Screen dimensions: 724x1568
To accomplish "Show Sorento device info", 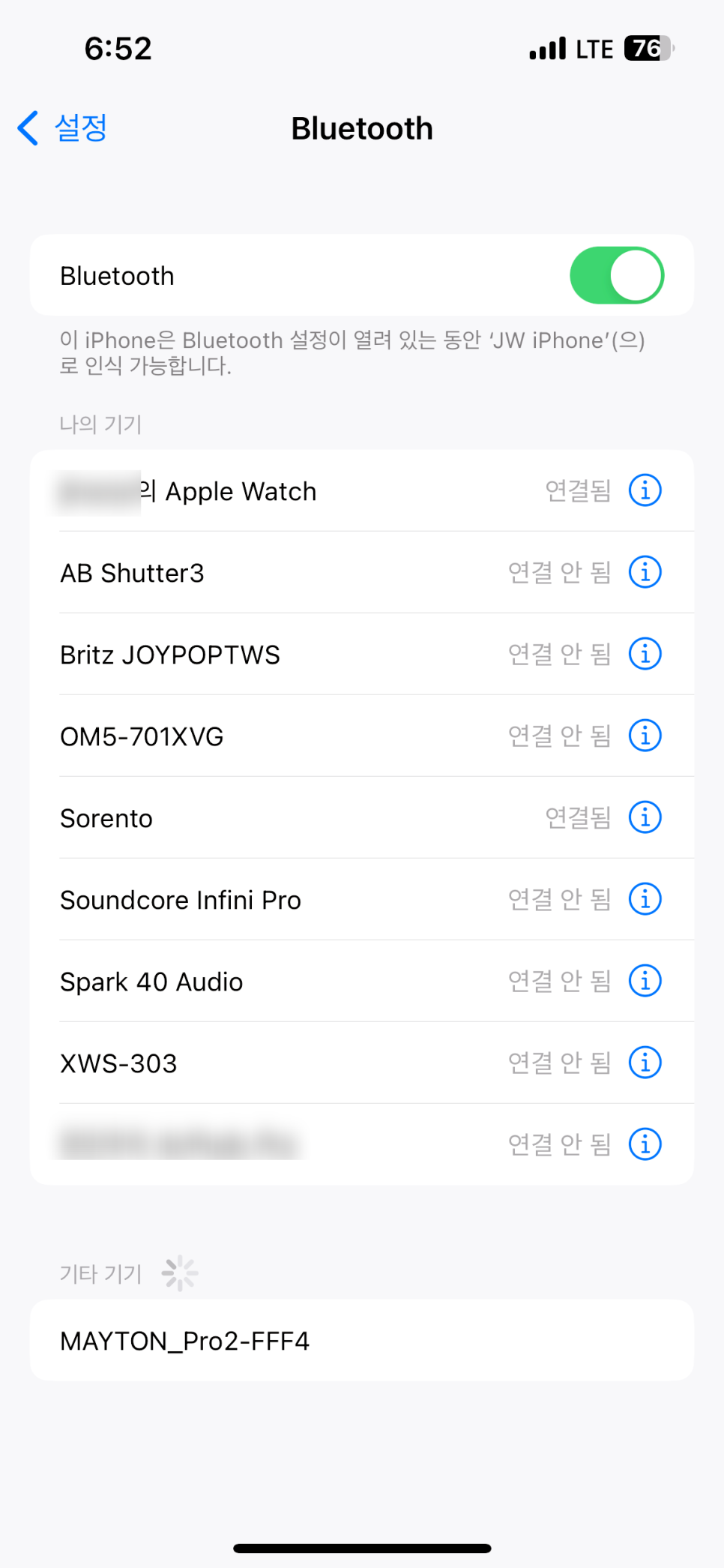I will [x=645, y=817].
